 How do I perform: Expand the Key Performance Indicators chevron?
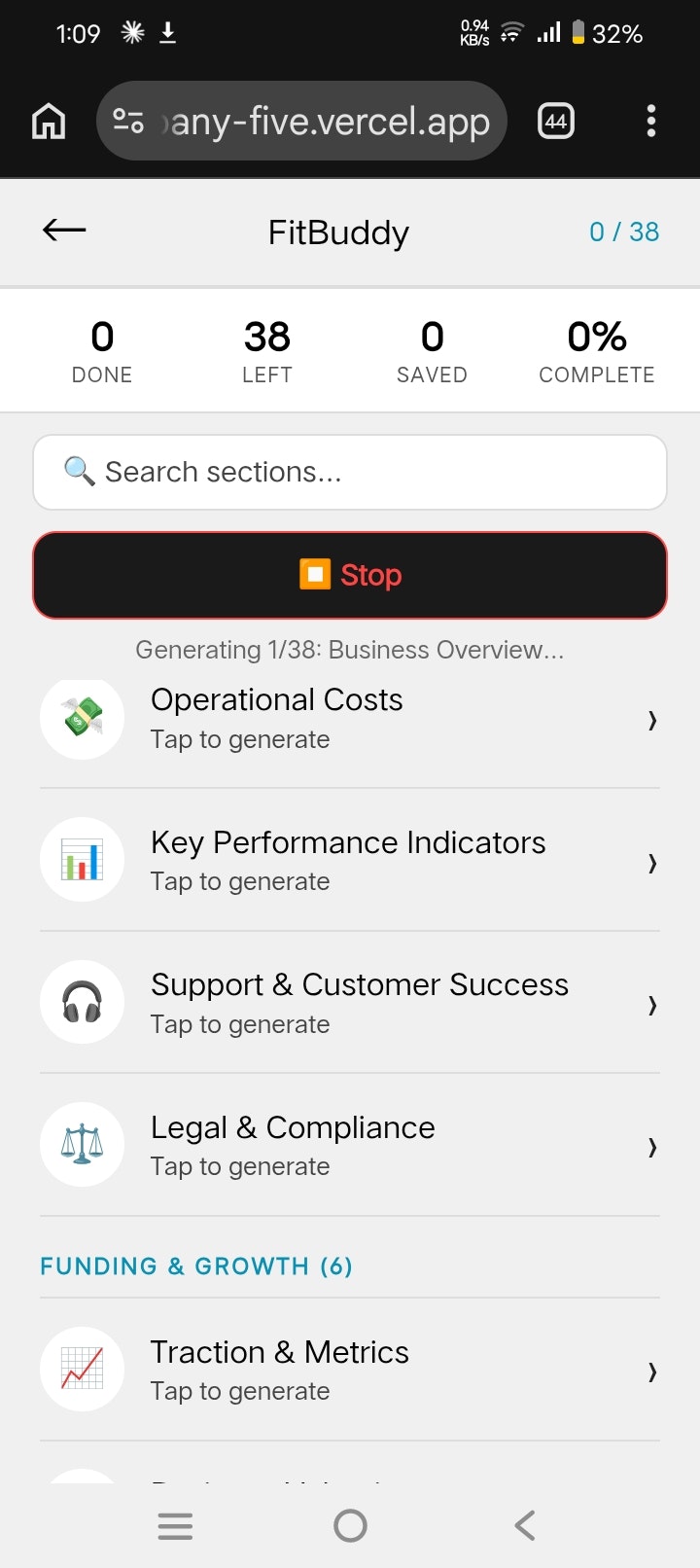click(x=651, y=864)
